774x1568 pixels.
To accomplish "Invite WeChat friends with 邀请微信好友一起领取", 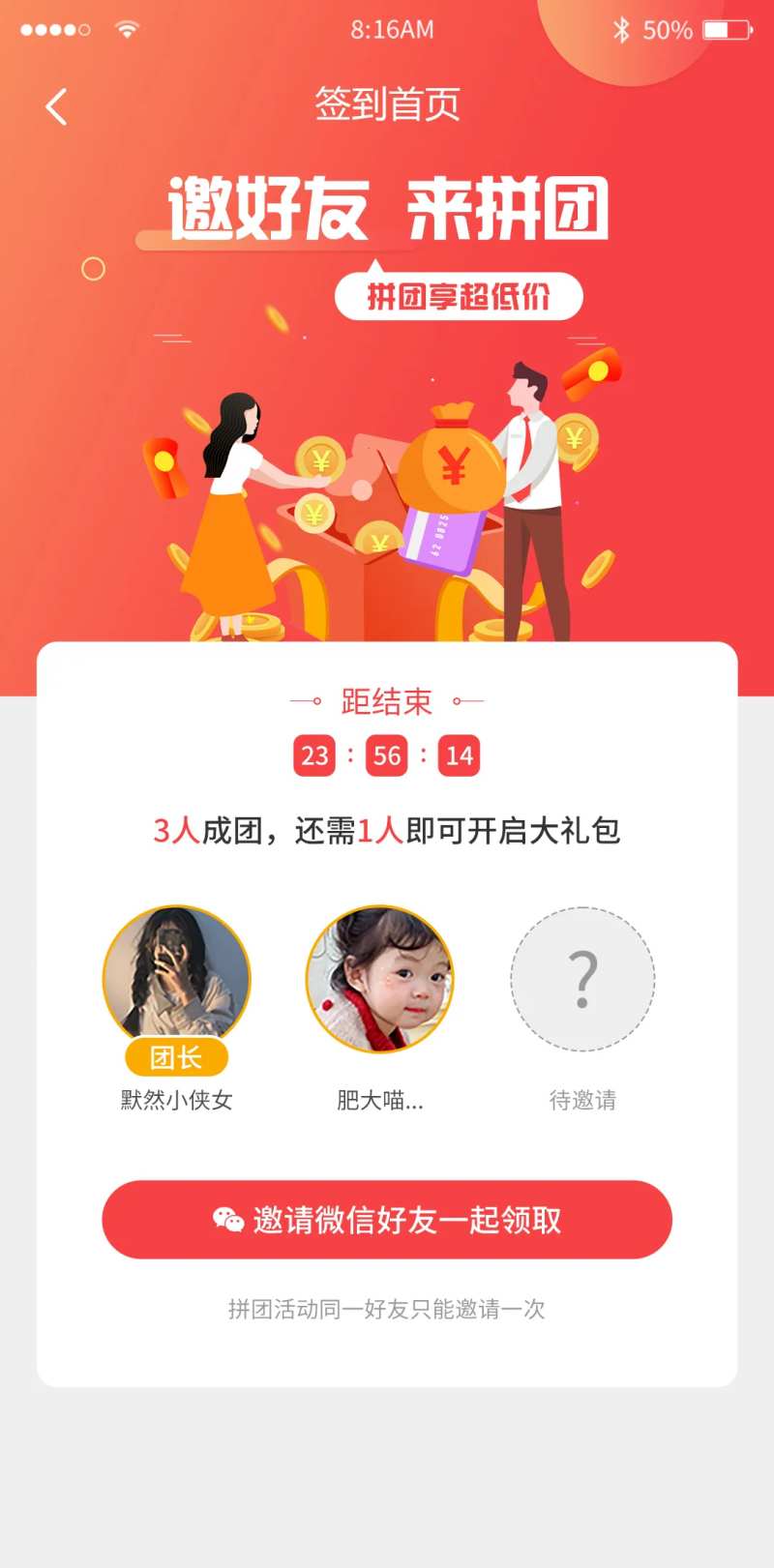I will (x=387, y=1219).
